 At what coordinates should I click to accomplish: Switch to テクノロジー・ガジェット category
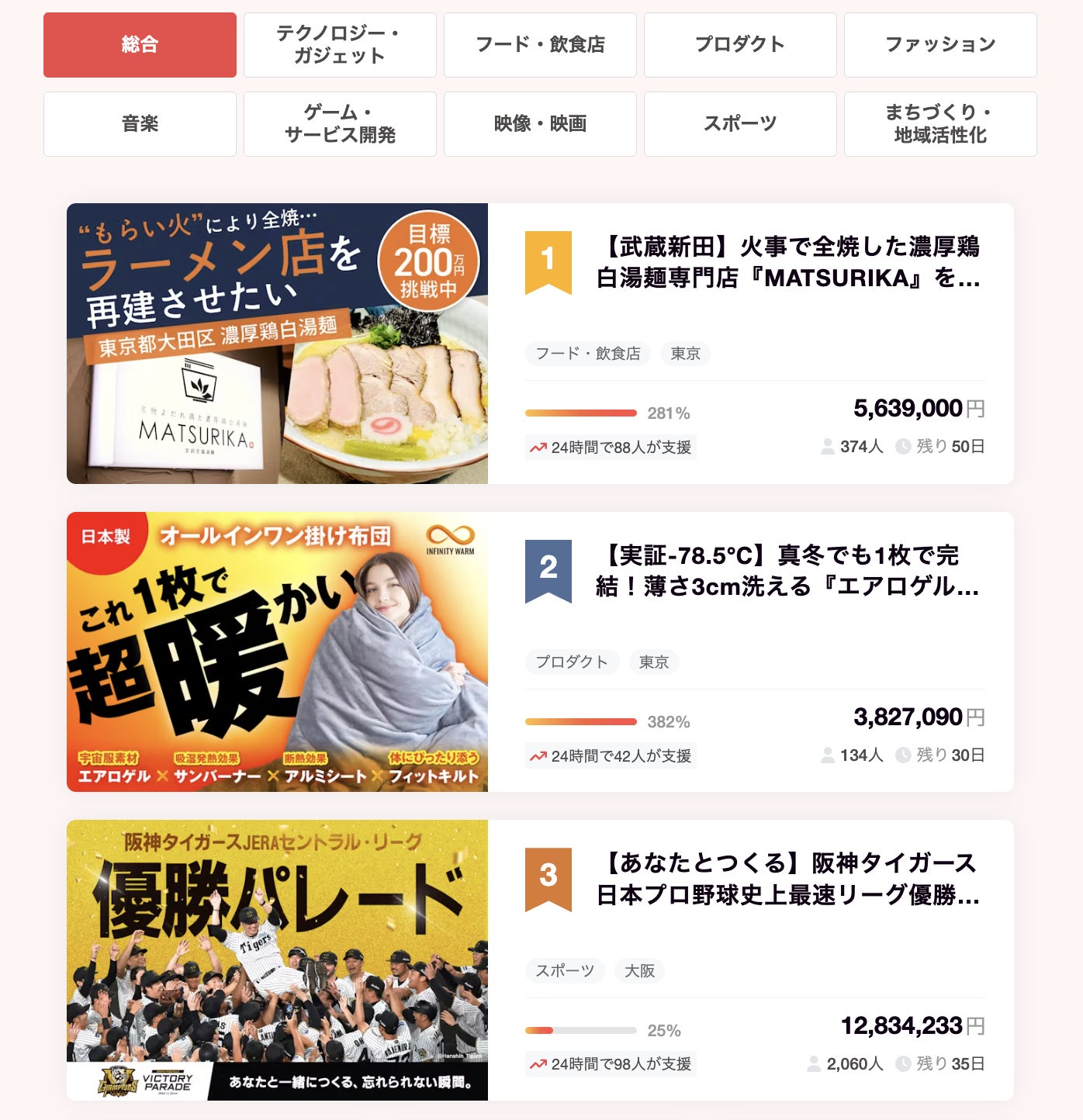click(340, 45)
